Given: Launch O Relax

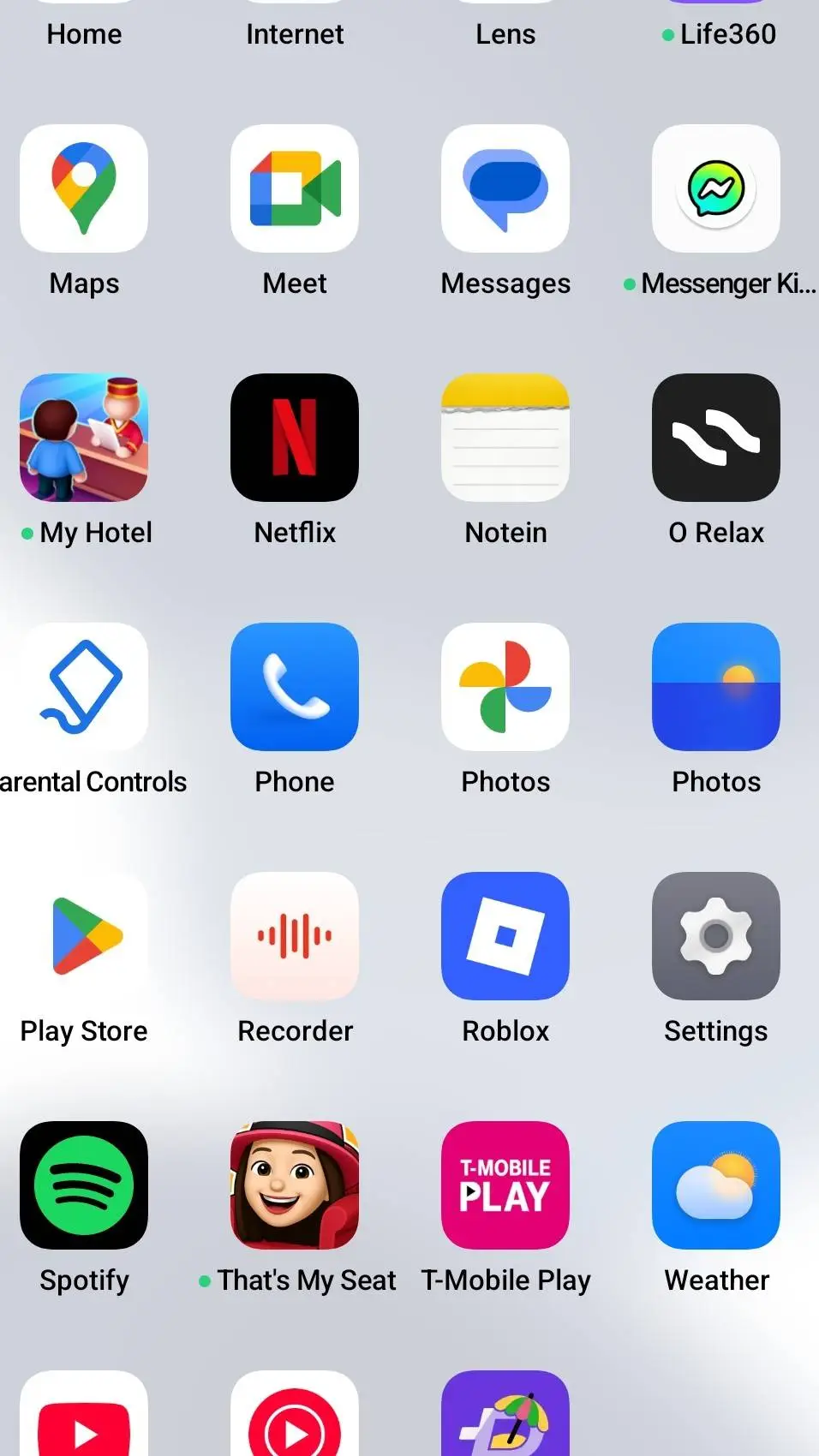Looking at the screenshot, I should 716,438.
